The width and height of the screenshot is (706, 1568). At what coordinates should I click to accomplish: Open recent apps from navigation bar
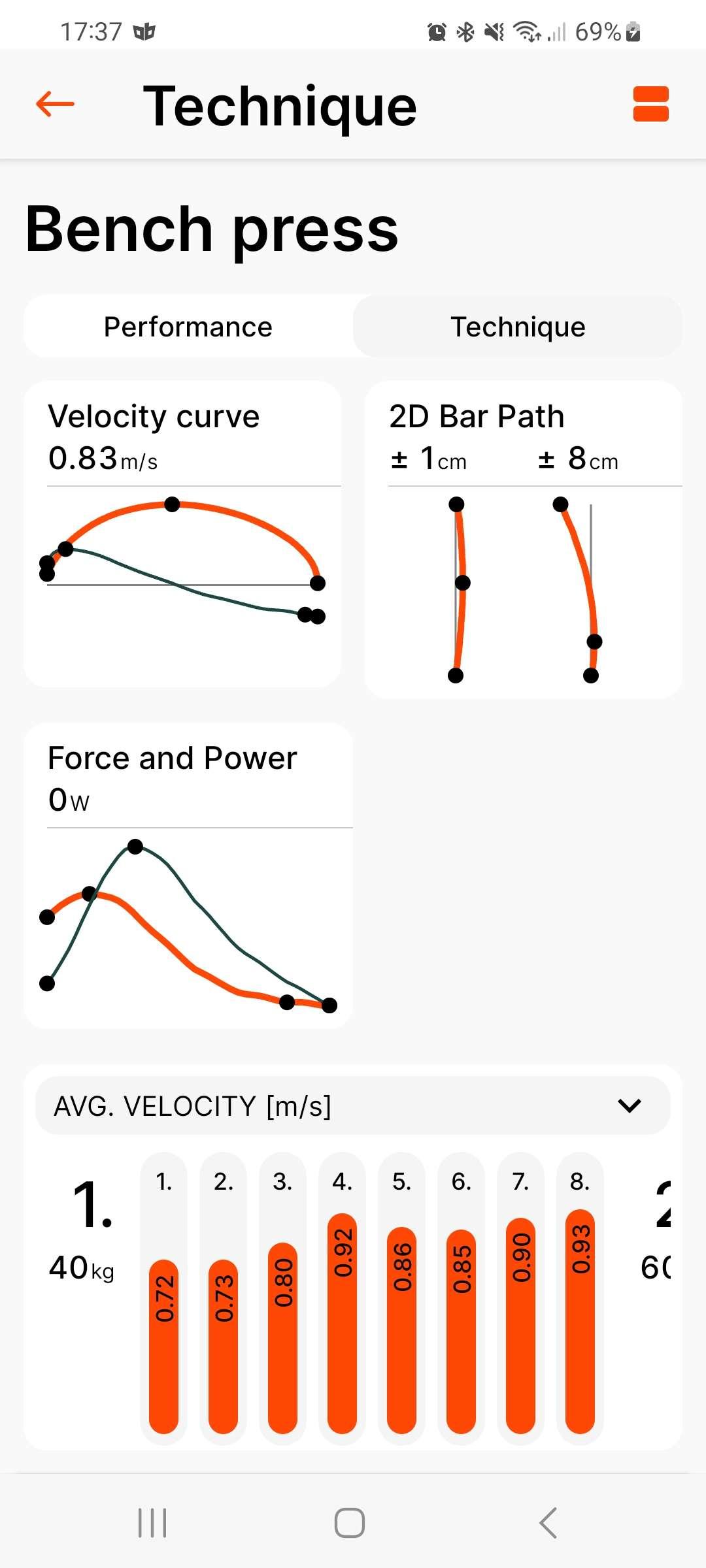[x=152, y=1523]
